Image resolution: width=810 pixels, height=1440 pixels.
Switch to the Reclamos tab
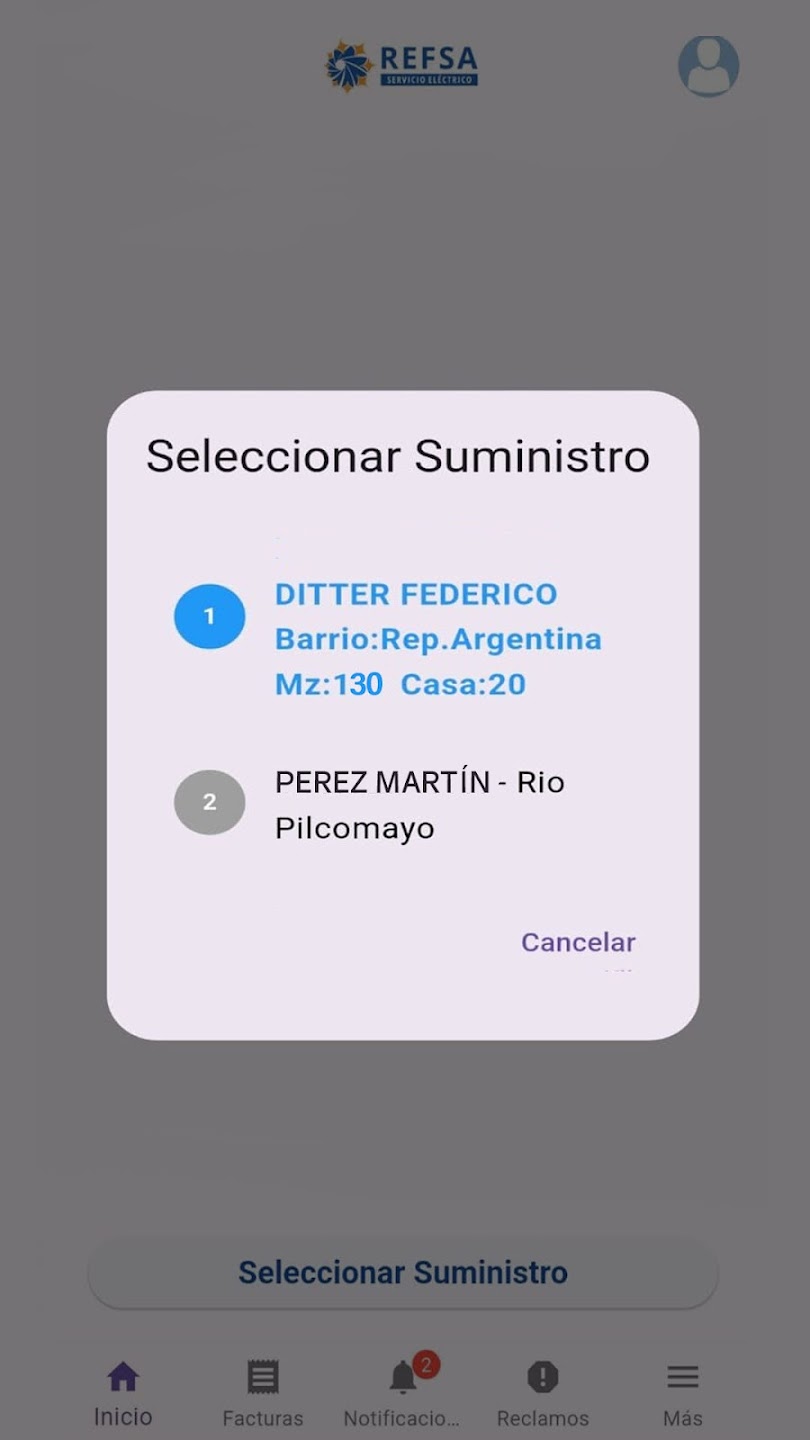(542, 1390)
